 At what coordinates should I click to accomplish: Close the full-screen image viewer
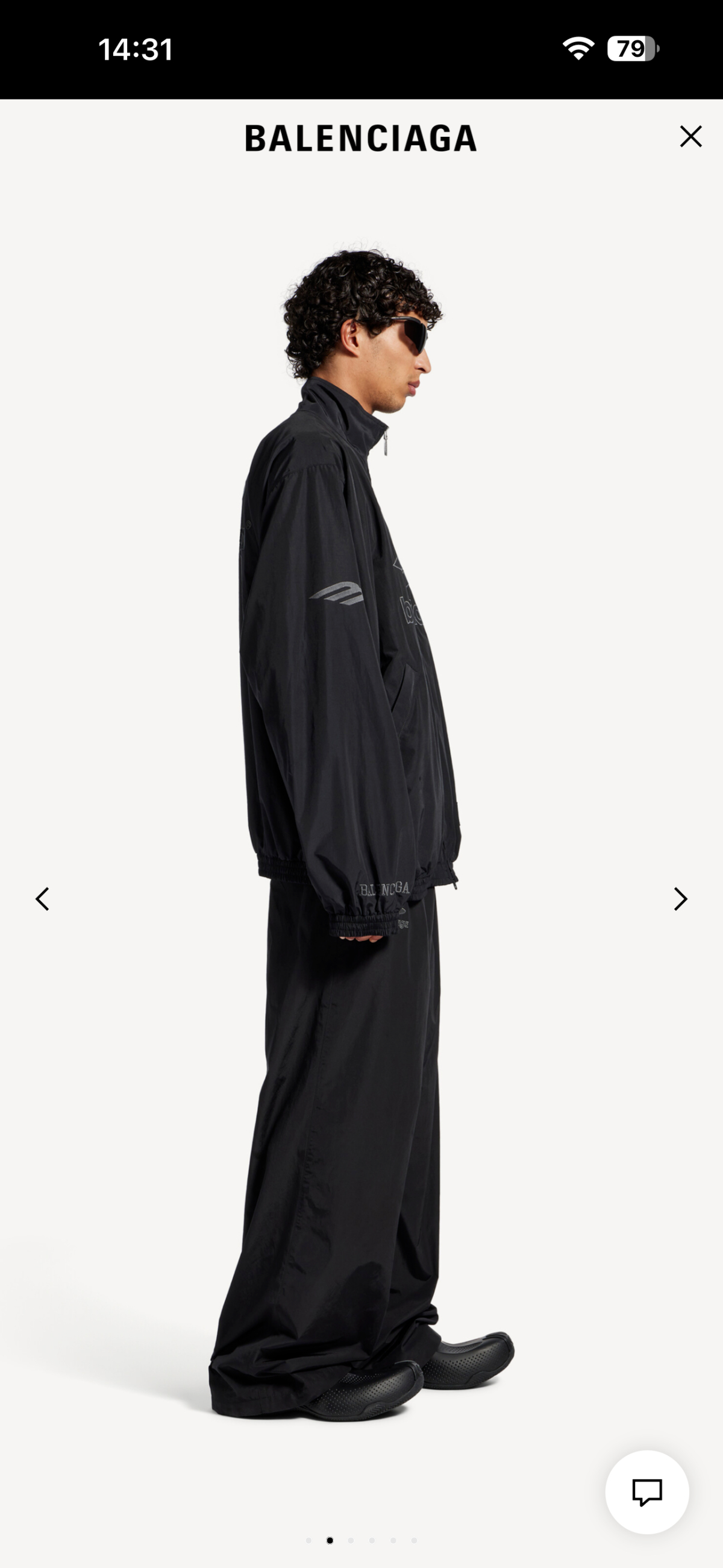coord(690,136)
